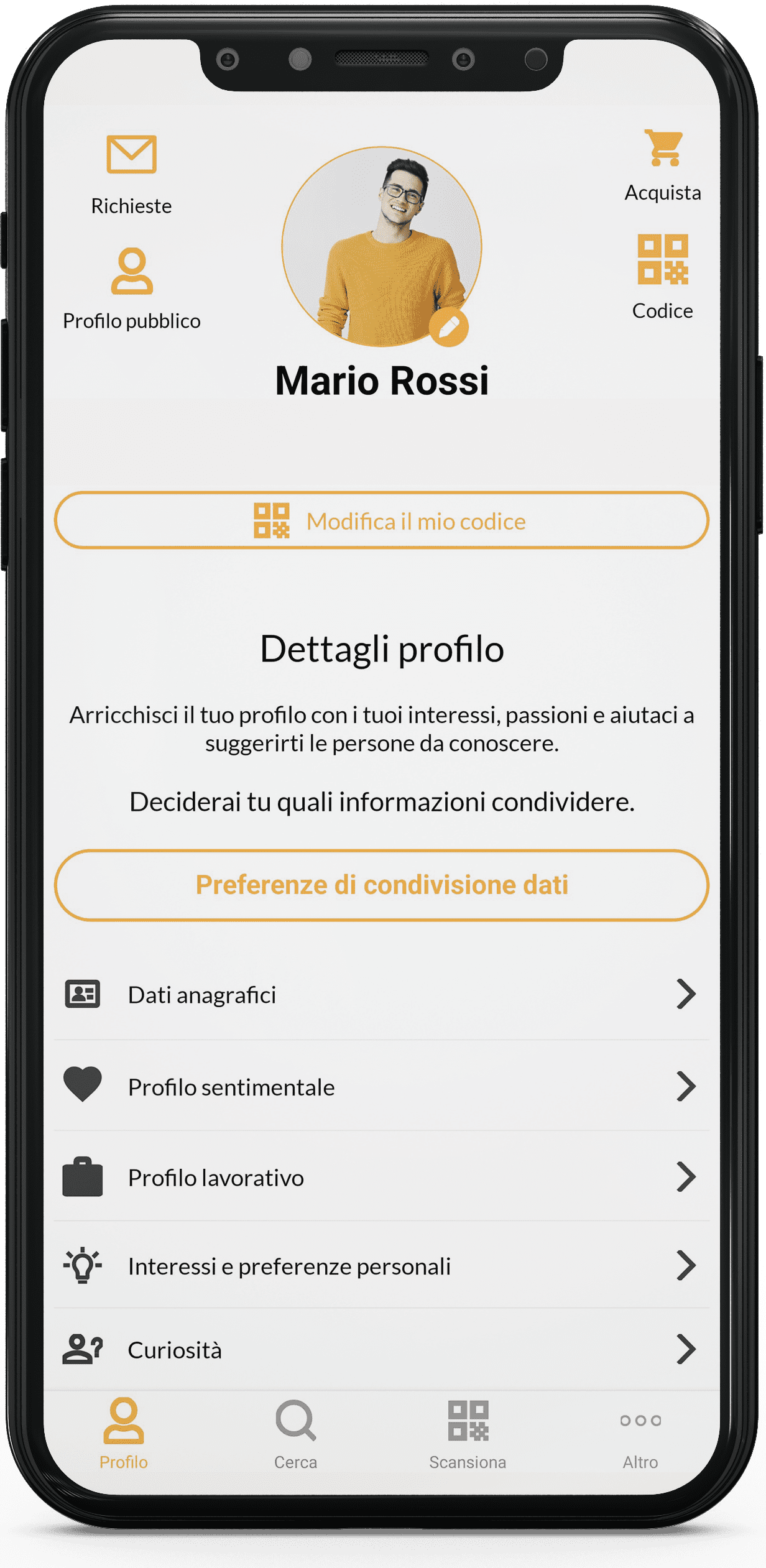Open Profilo sentimentale section

point(382,1086)
